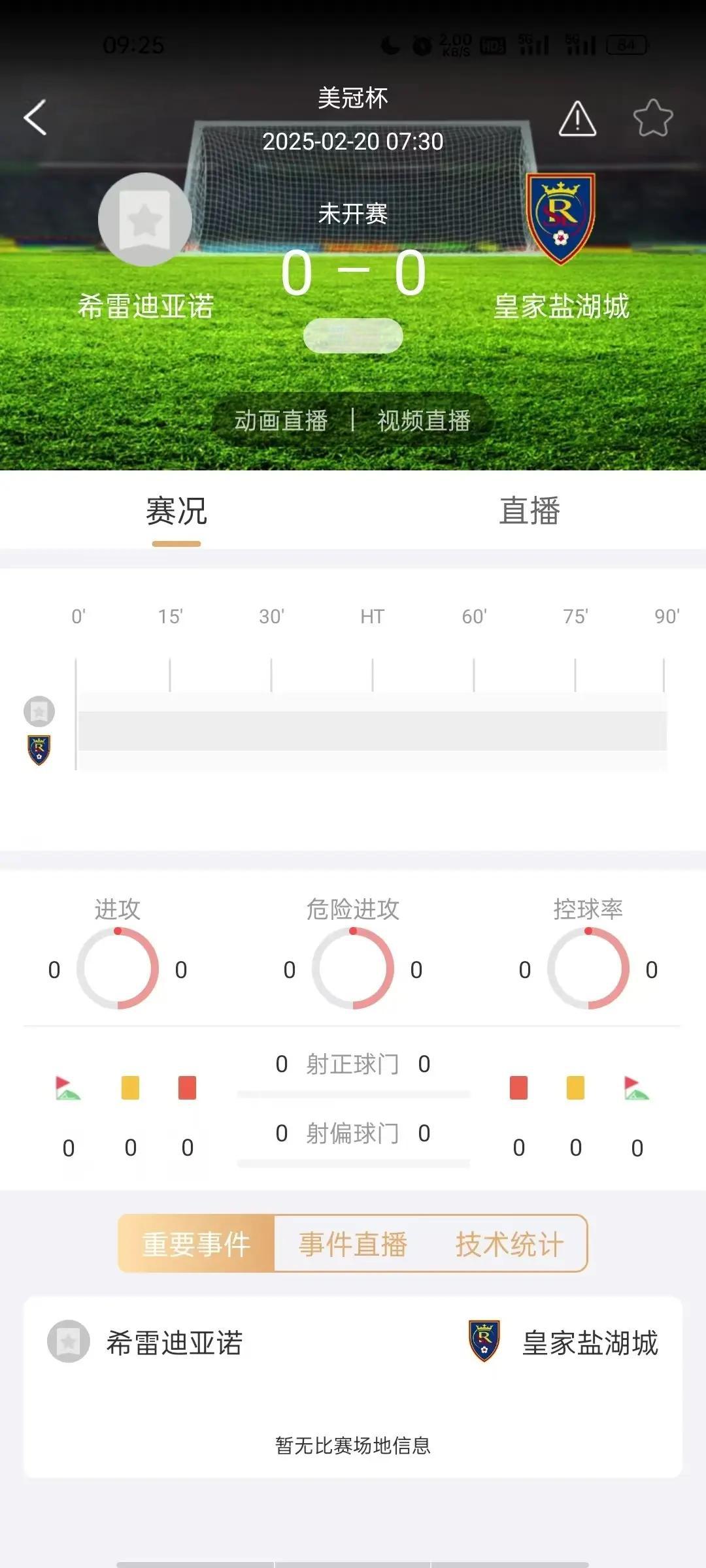Image resolution: width=706 pixels, height=1568 pixels.
Task: Open the warning triangle report icon
Action: click(577, 119)
